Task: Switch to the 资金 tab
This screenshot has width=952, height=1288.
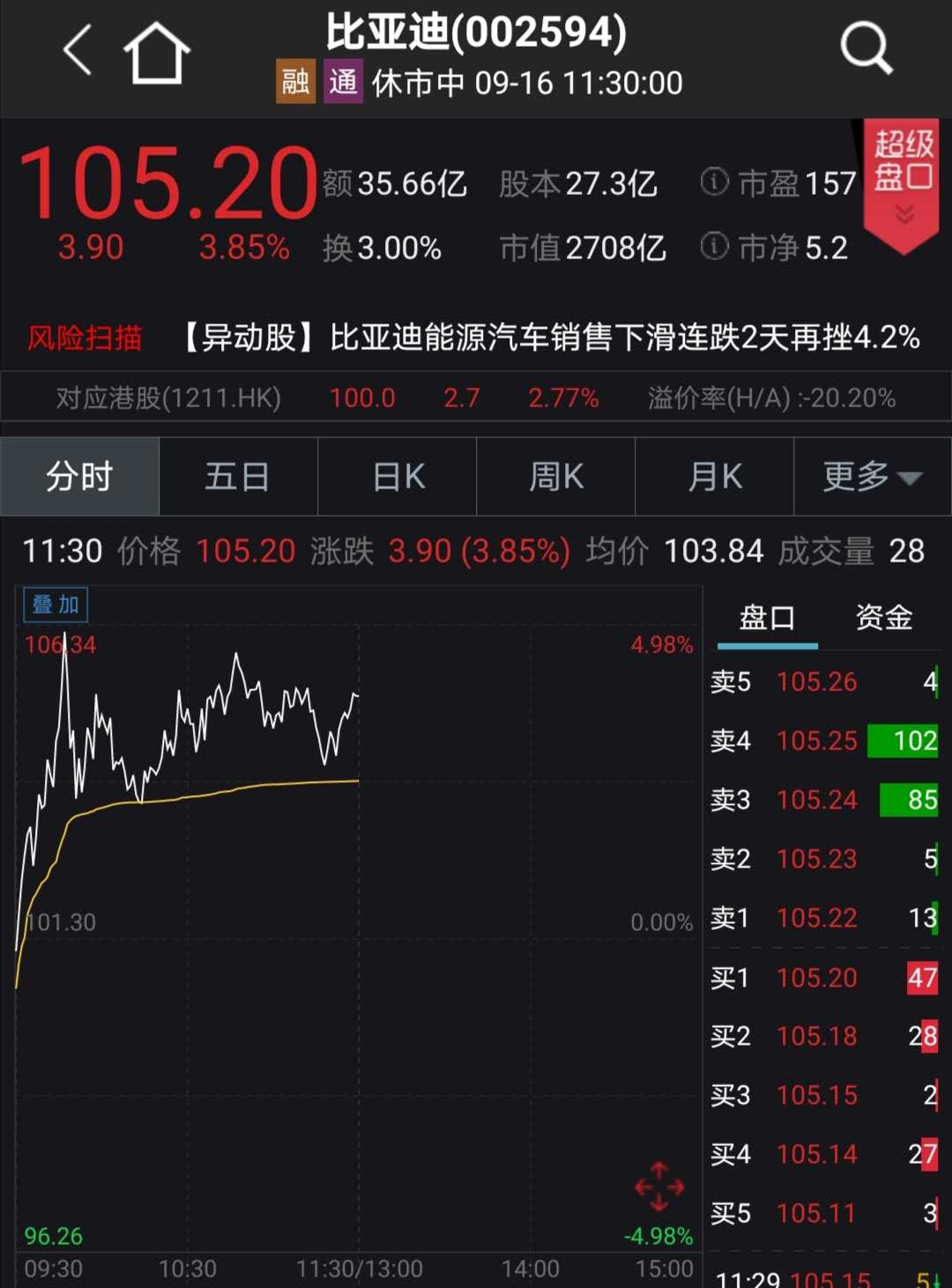Action: (883, 617)
